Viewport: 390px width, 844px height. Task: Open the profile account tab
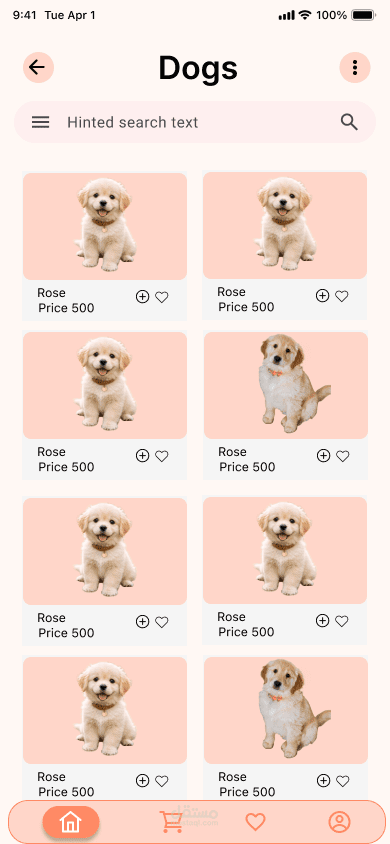coord(339,822)
